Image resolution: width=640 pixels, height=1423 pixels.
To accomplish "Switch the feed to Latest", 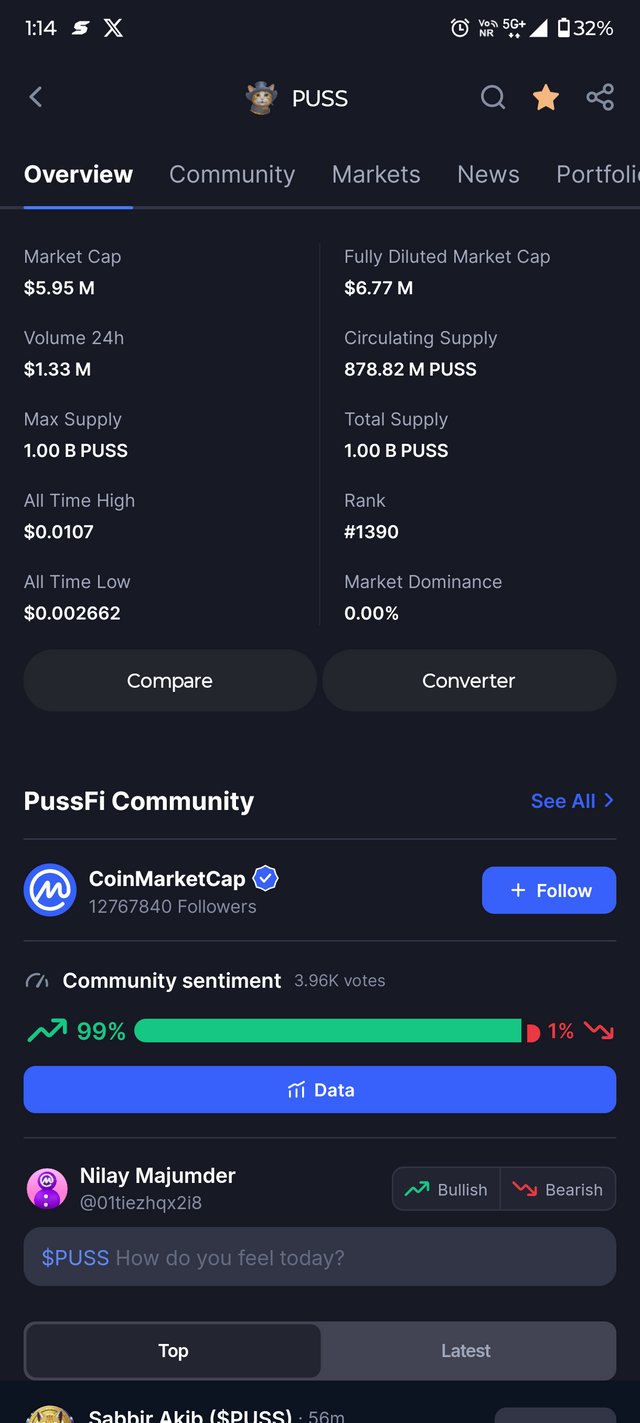I will 466,1351.
